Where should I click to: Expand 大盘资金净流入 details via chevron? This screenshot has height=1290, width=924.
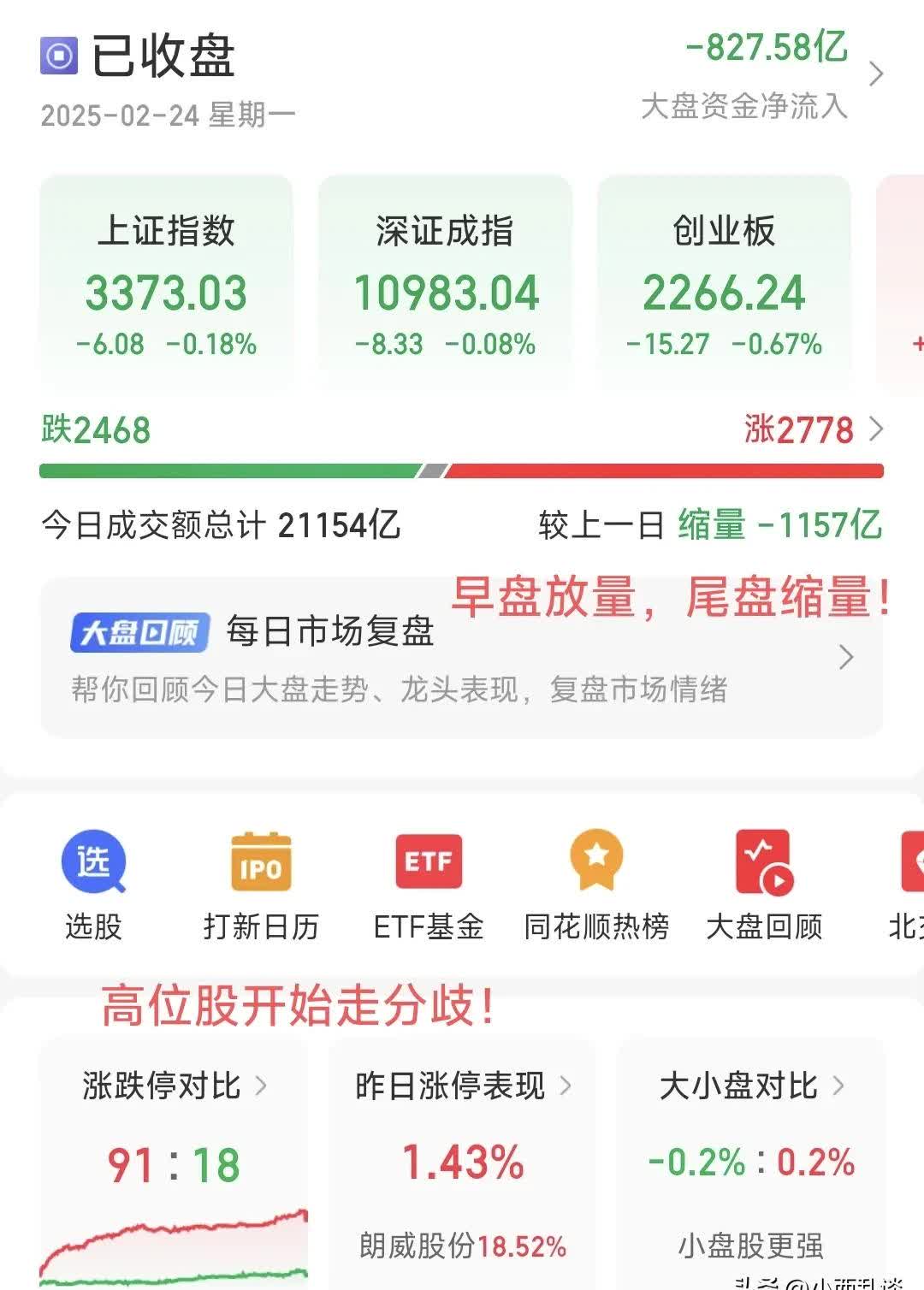(877, 75)
